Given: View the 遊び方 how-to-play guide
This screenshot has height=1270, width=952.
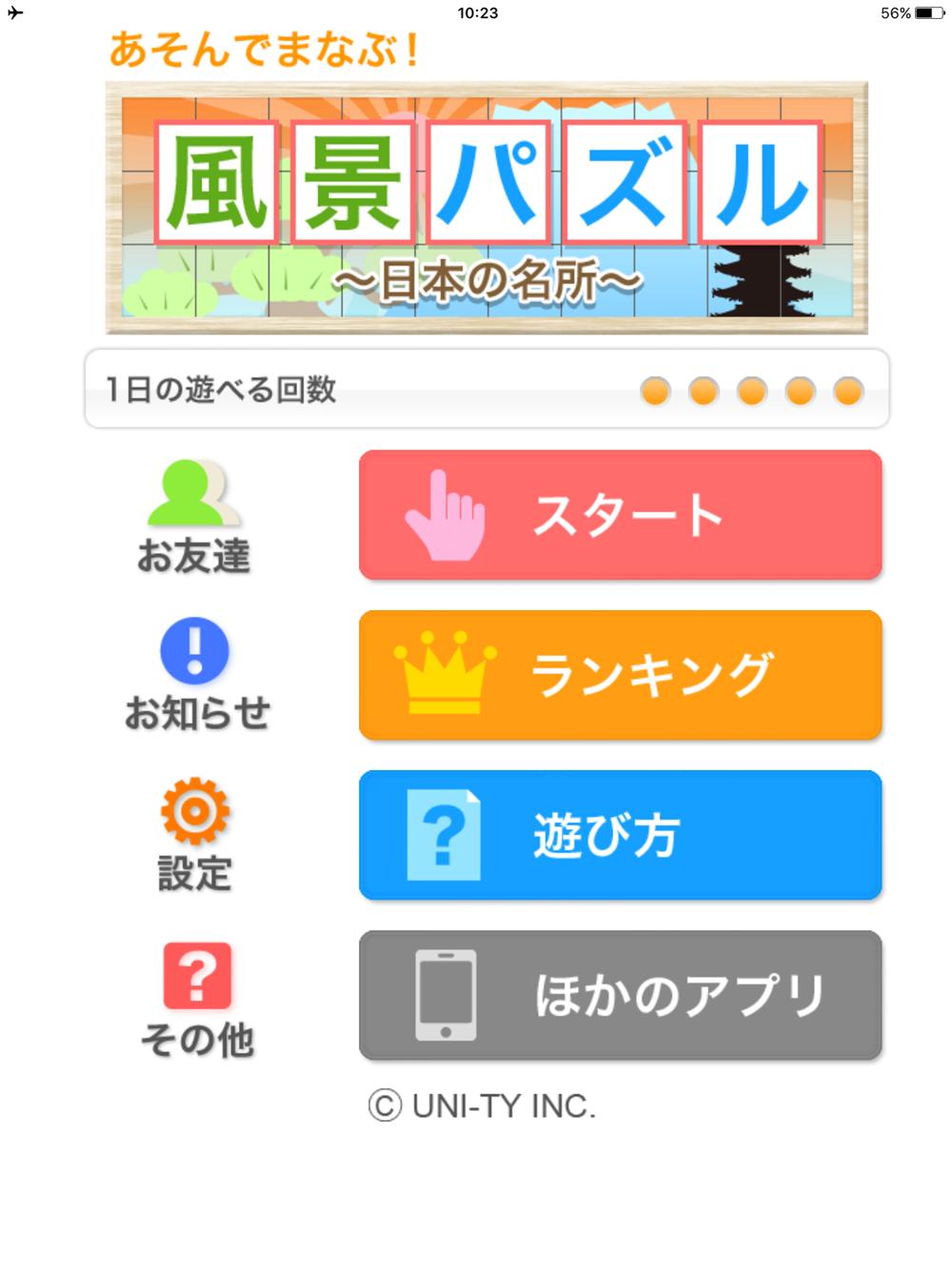Looking at the screenshot, I should [x=620, y=835].
